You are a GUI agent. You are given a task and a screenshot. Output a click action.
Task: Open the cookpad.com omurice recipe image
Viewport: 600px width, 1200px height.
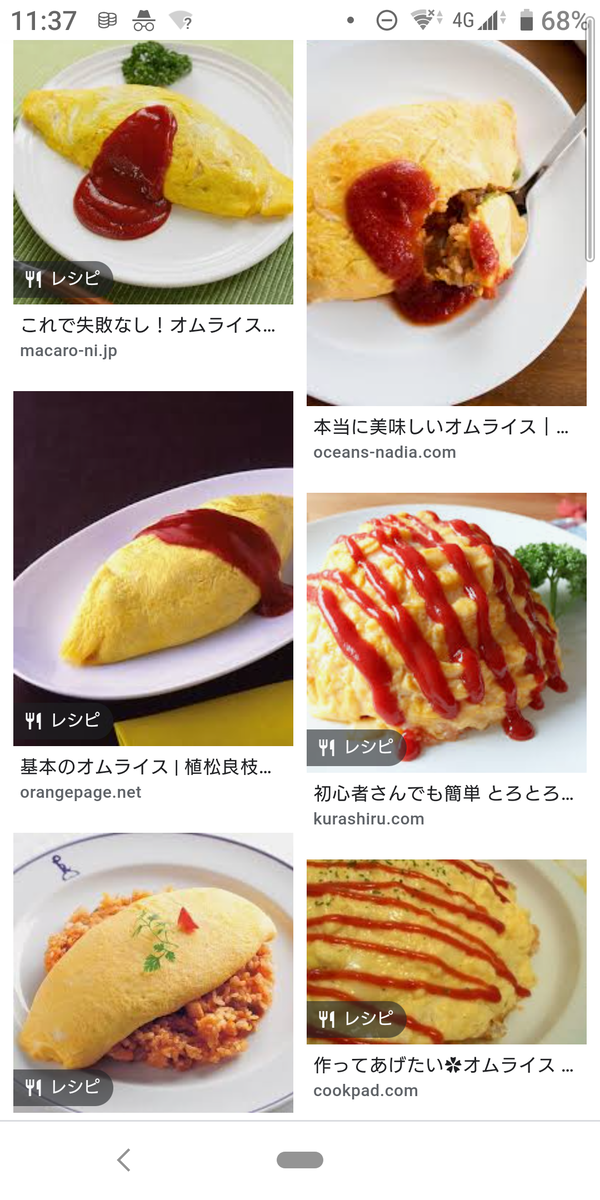[x=446, y=951]
